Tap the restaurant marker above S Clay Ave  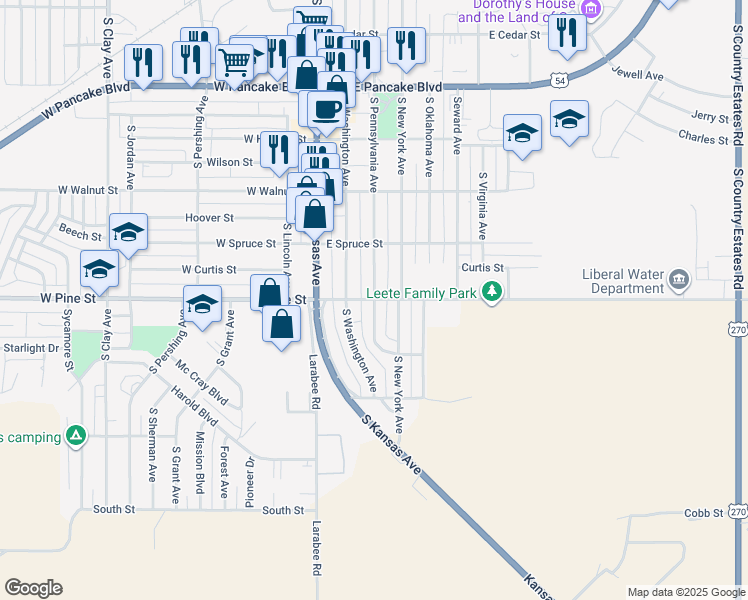click(x=144, y=62)
